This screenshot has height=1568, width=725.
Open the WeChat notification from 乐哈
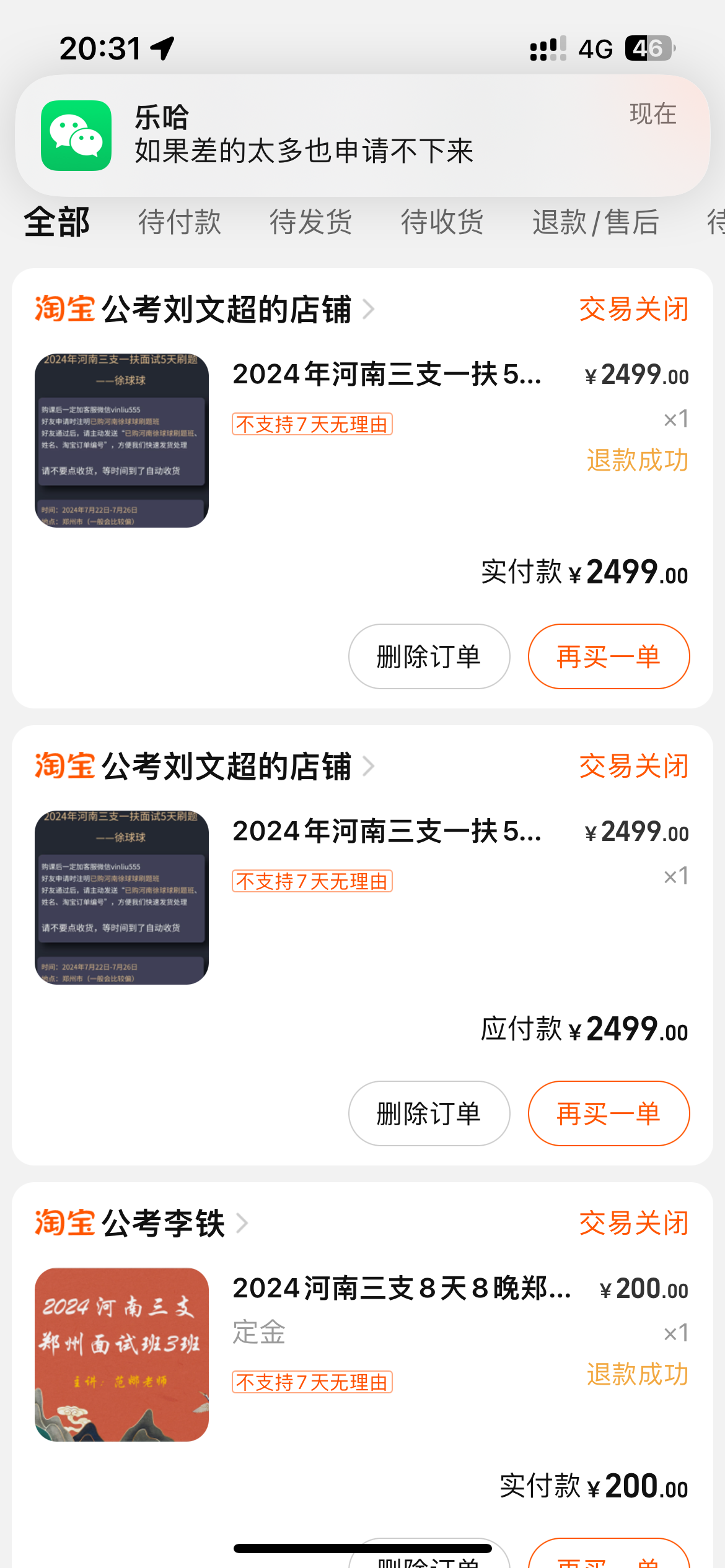tap(362, 136)
